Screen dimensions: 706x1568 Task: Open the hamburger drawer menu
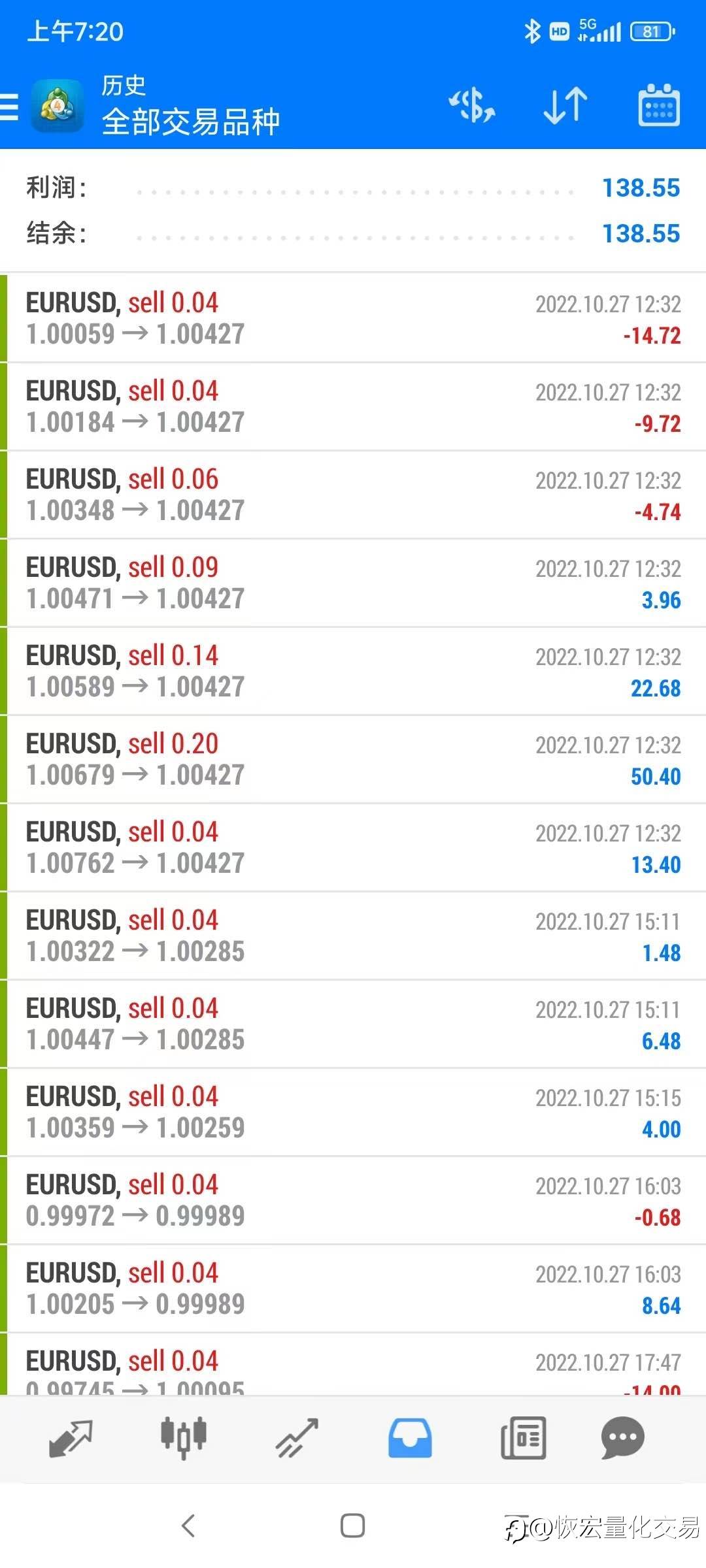click(x=10, y=106)
